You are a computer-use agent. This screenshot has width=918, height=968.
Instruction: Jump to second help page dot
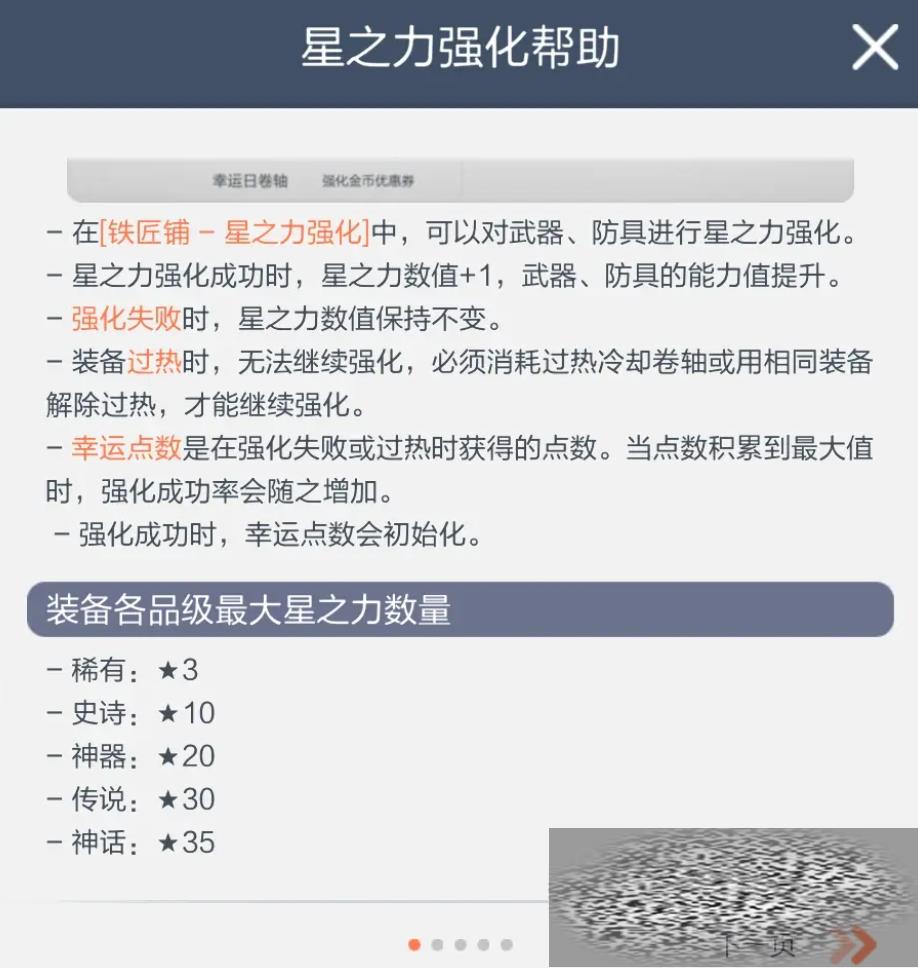point(437,945)
